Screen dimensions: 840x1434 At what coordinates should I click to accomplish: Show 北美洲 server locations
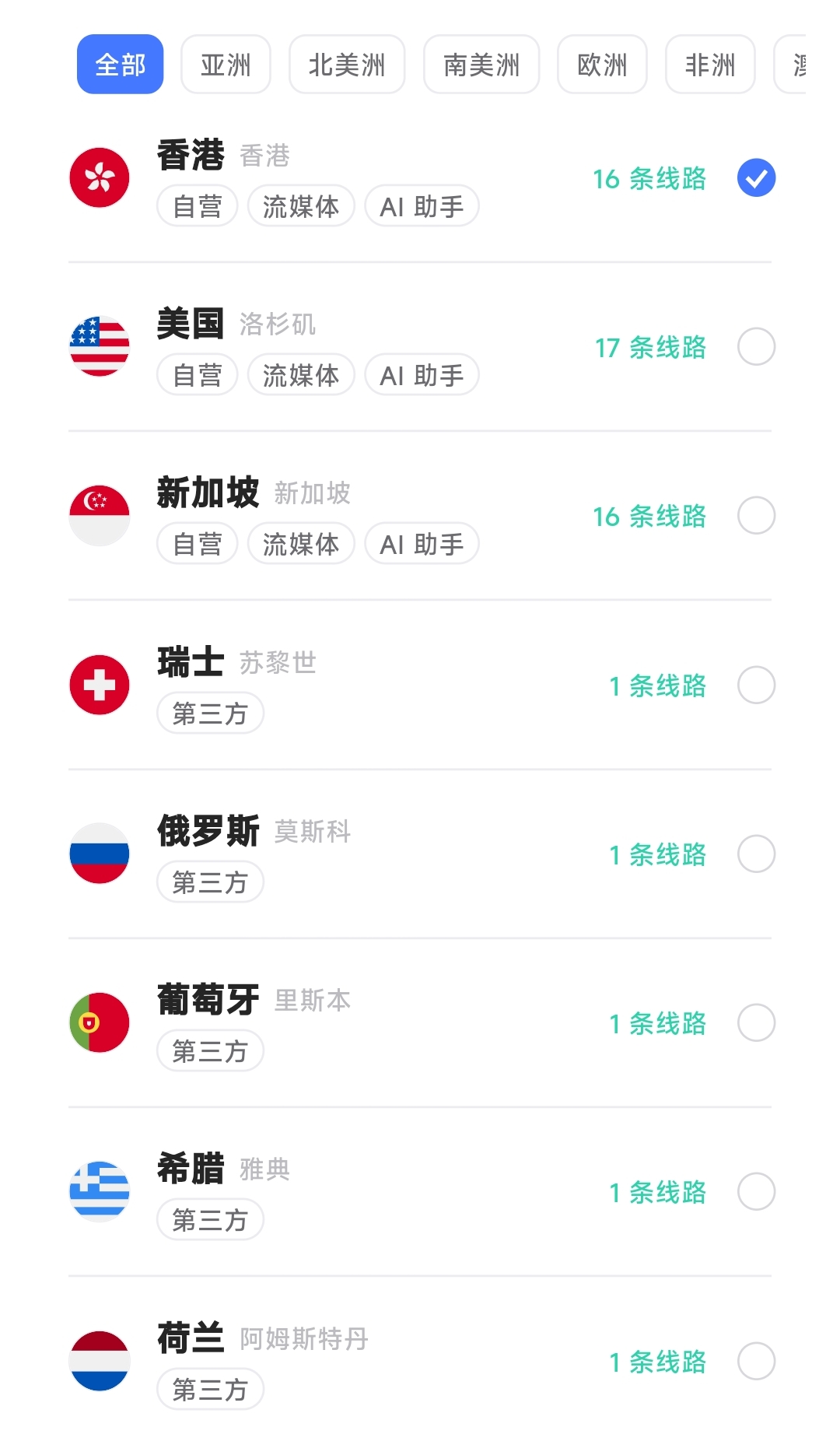pos(347,65)
